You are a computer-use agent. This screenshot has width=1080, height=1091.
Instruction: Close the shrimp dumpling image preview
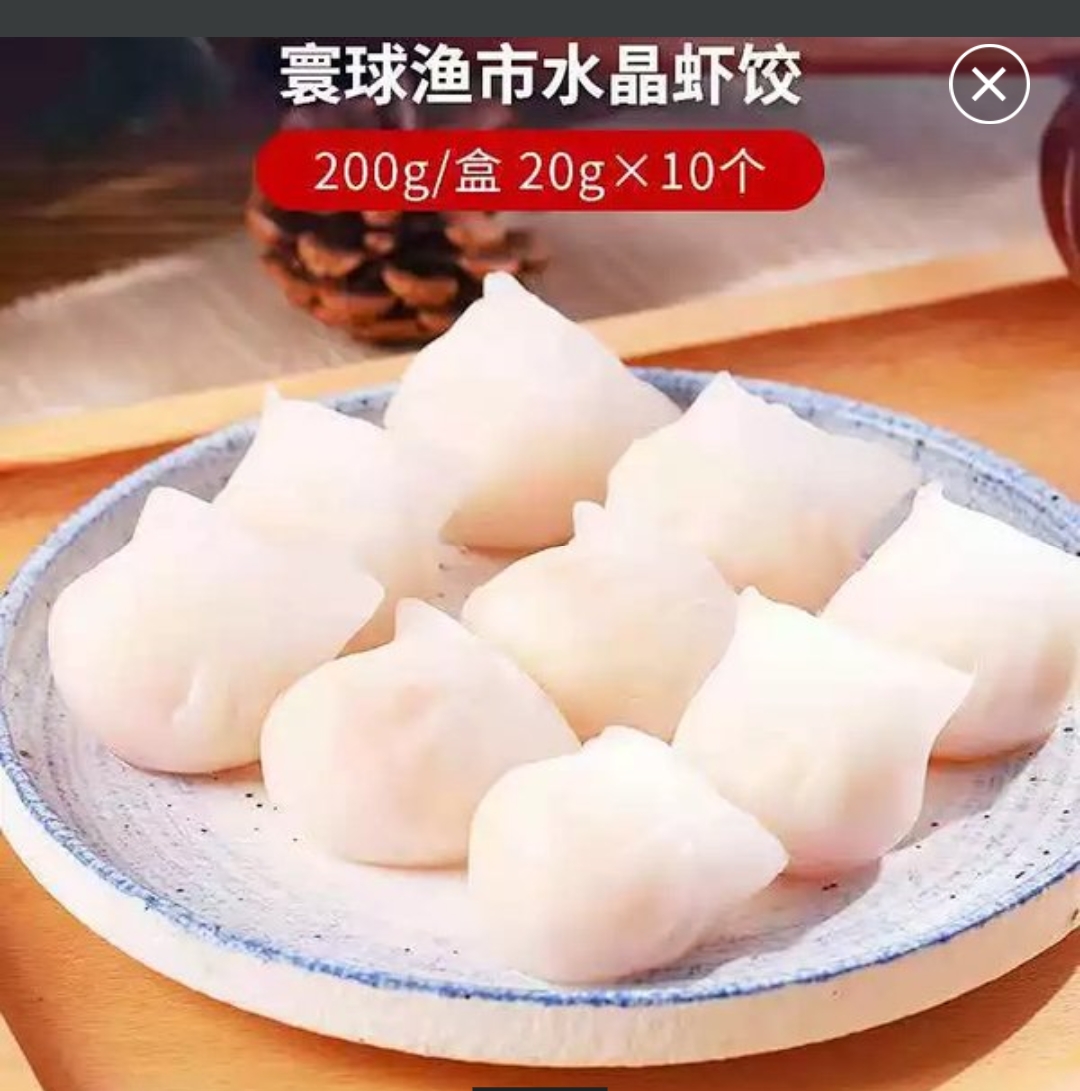point(988,85)
